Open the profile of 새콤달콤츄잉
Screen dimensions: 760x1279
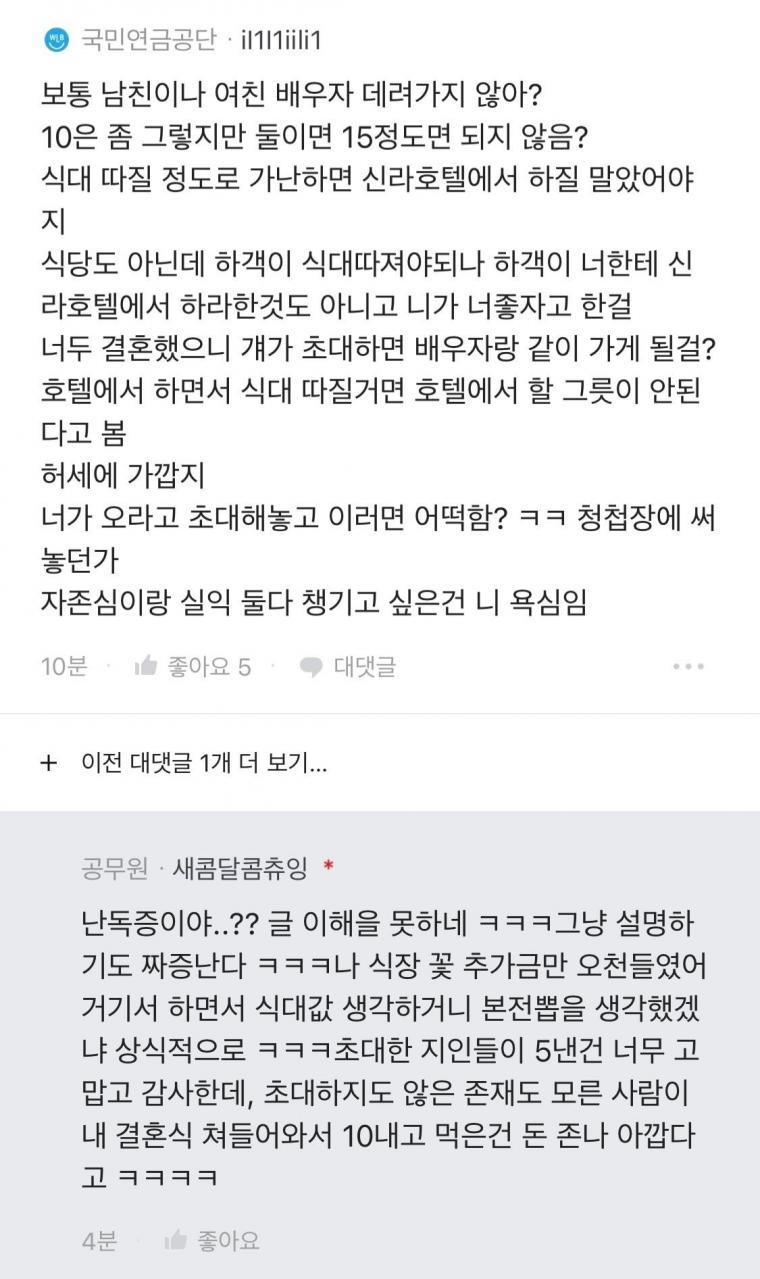[x=239, y=867]
